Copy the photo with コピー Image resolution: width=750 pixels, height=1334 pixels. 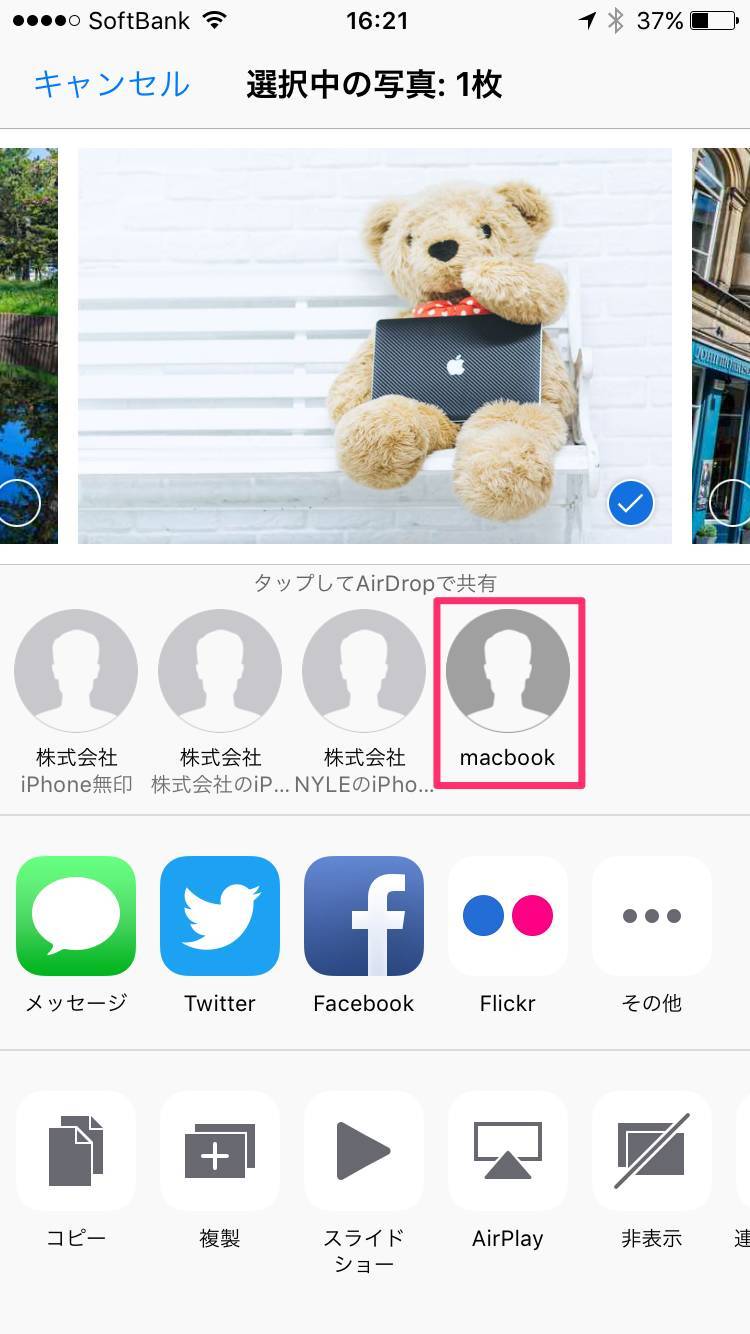pos(76,1151)
